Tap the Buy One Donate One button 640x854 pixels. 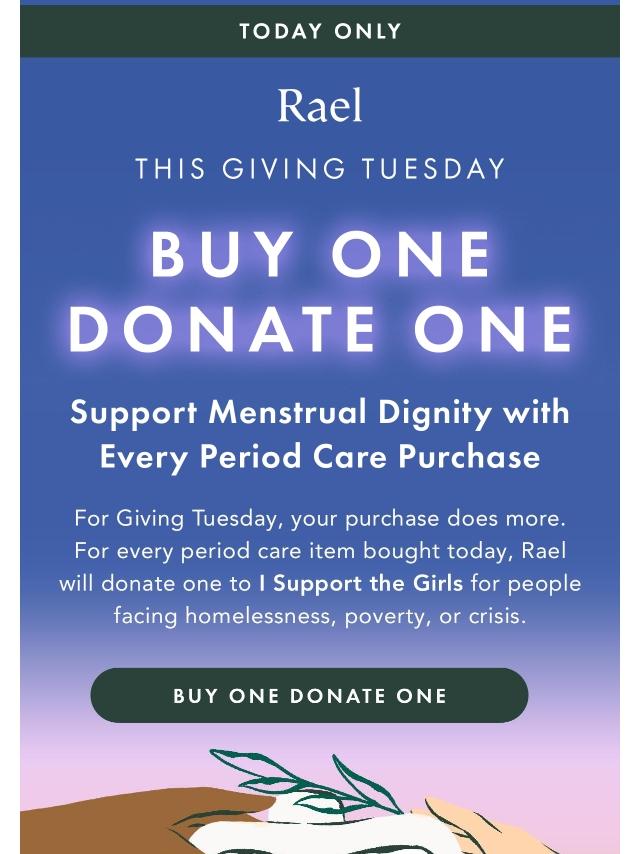coord(309,696)
